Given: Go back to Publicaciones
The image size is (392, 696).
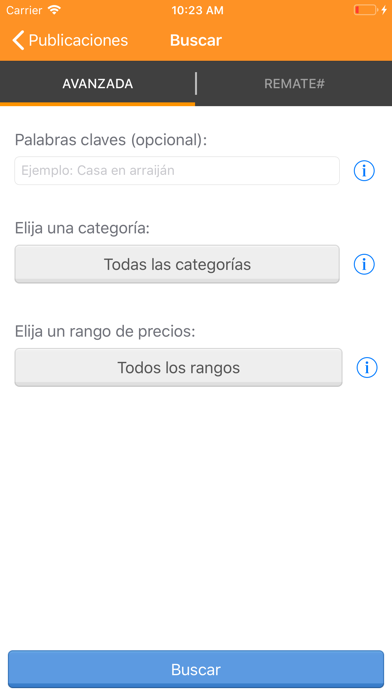Looking at the screenshot, I should point(70,40).
